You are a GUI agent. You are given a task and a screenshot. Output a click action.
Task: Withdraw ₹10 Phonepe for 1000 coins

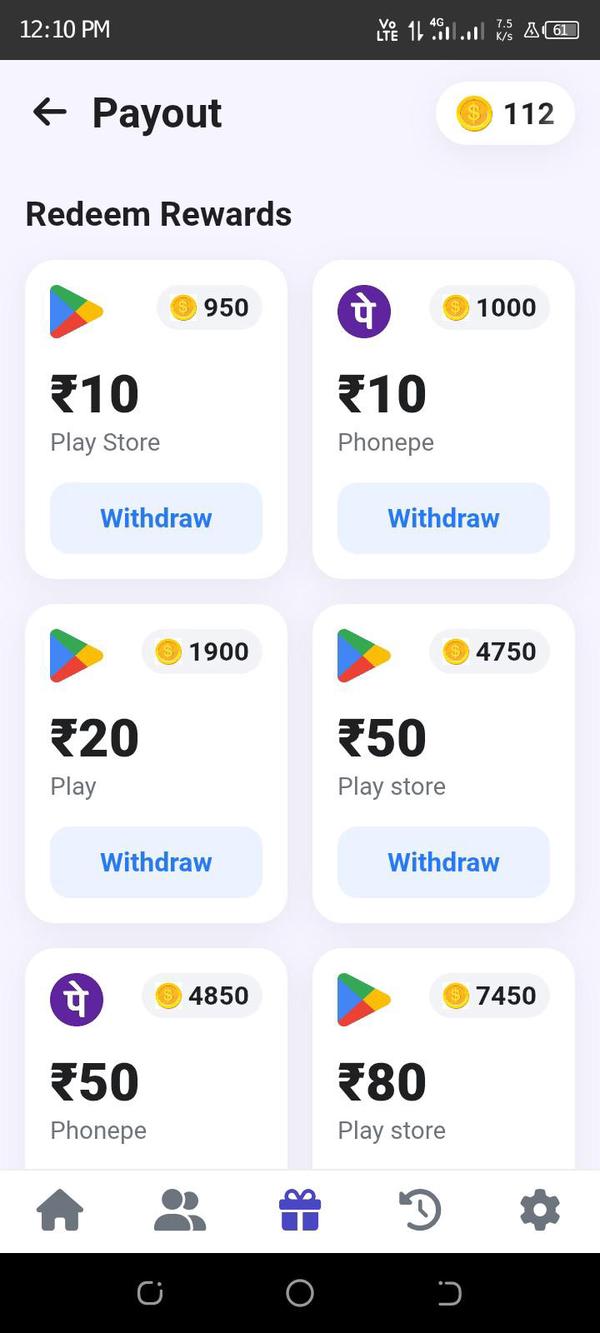pos(443,518)
